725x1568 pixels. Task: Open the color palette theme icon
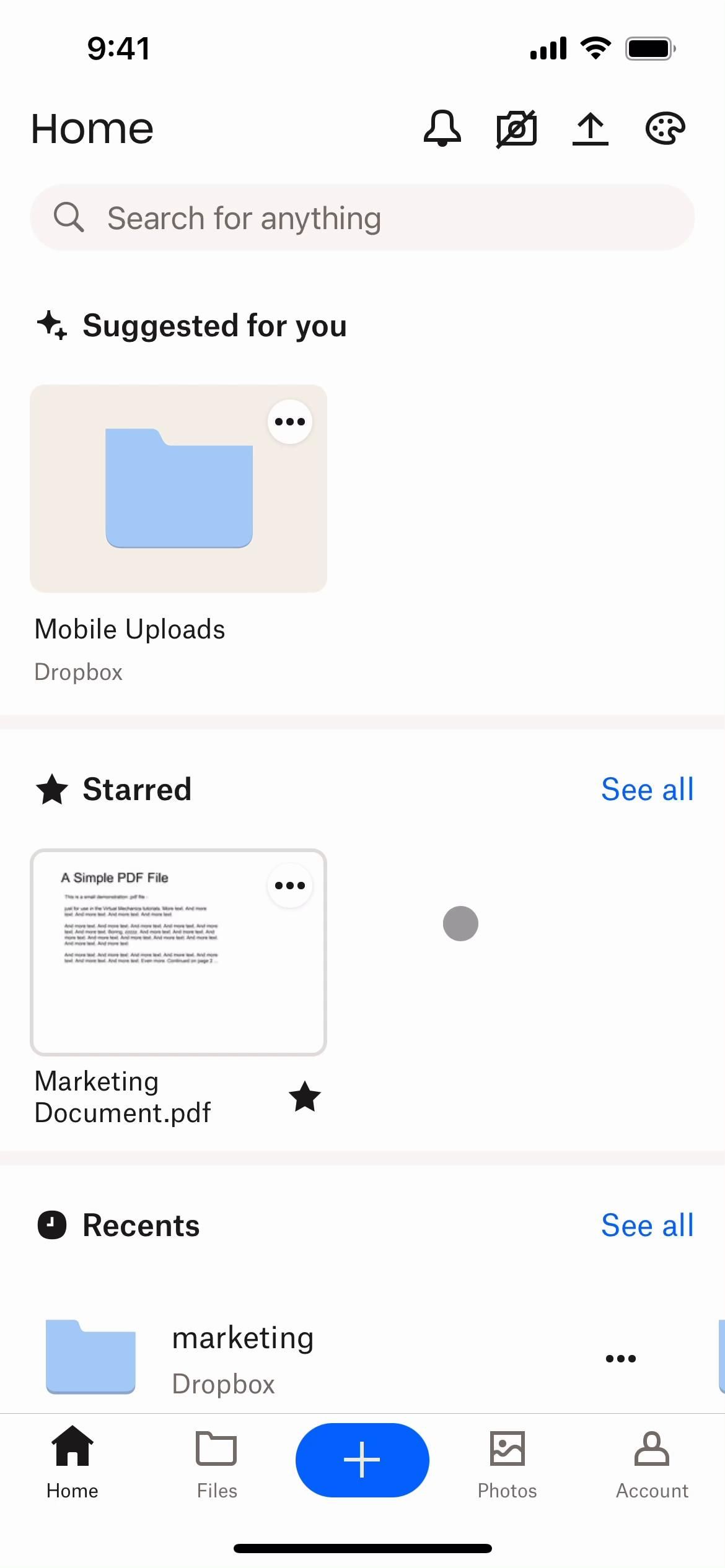click(x=665, y=129)
